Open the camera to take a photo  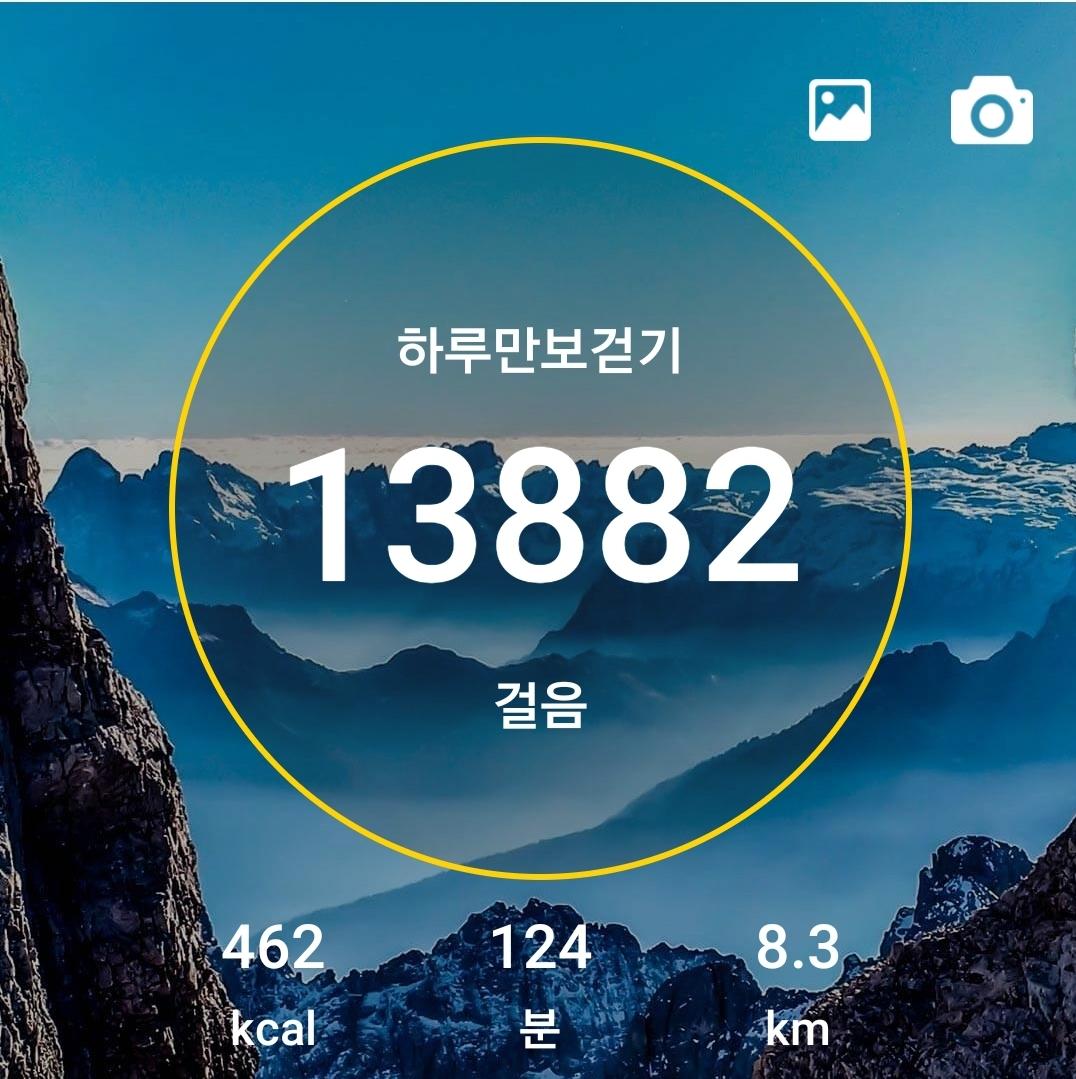(x=991, y=112)
